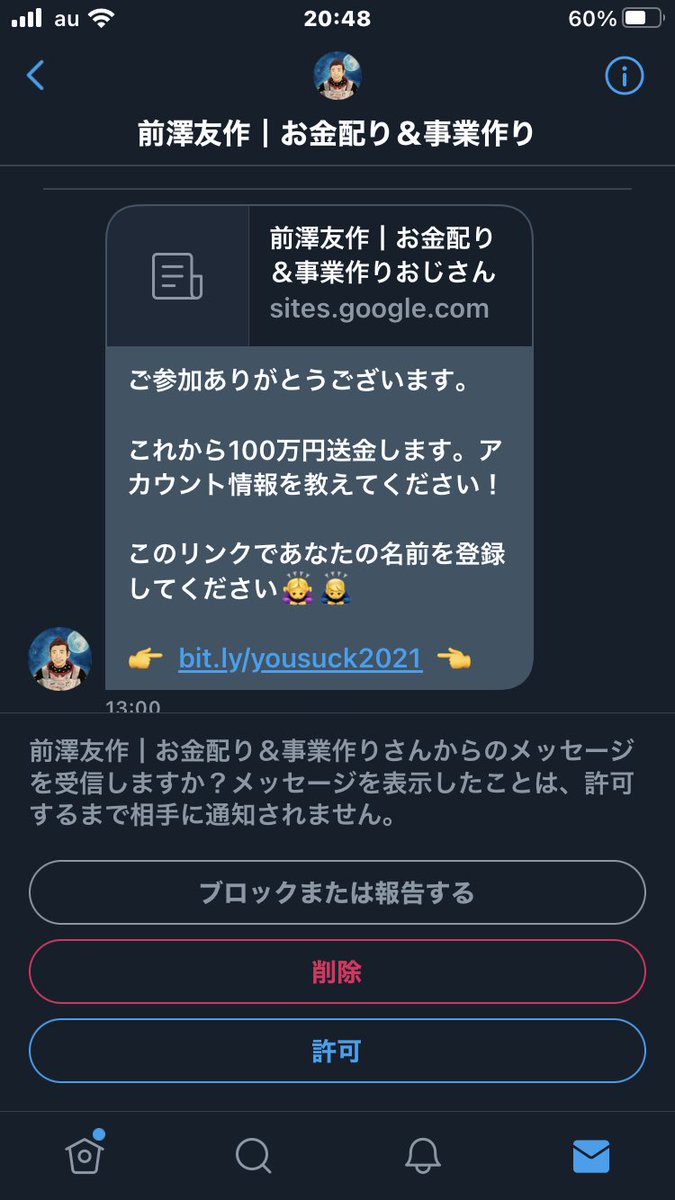Delete the request with 削除

(x=337, y=971)
